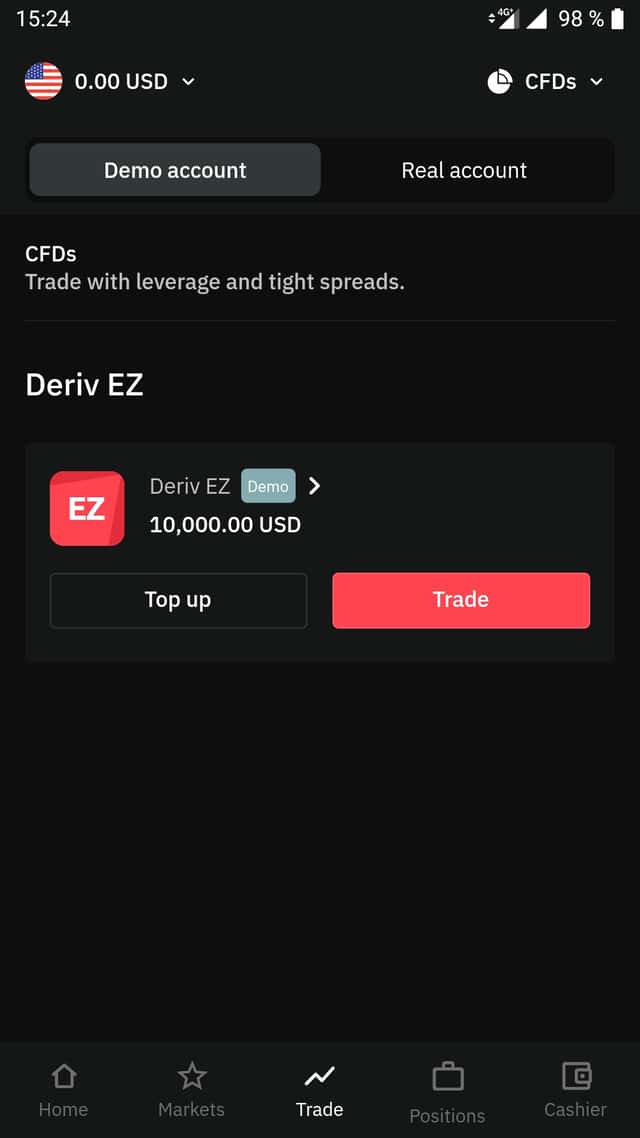640x1138 pixels.
Task: Open the Cashier tab
Action: (575, 1090)
